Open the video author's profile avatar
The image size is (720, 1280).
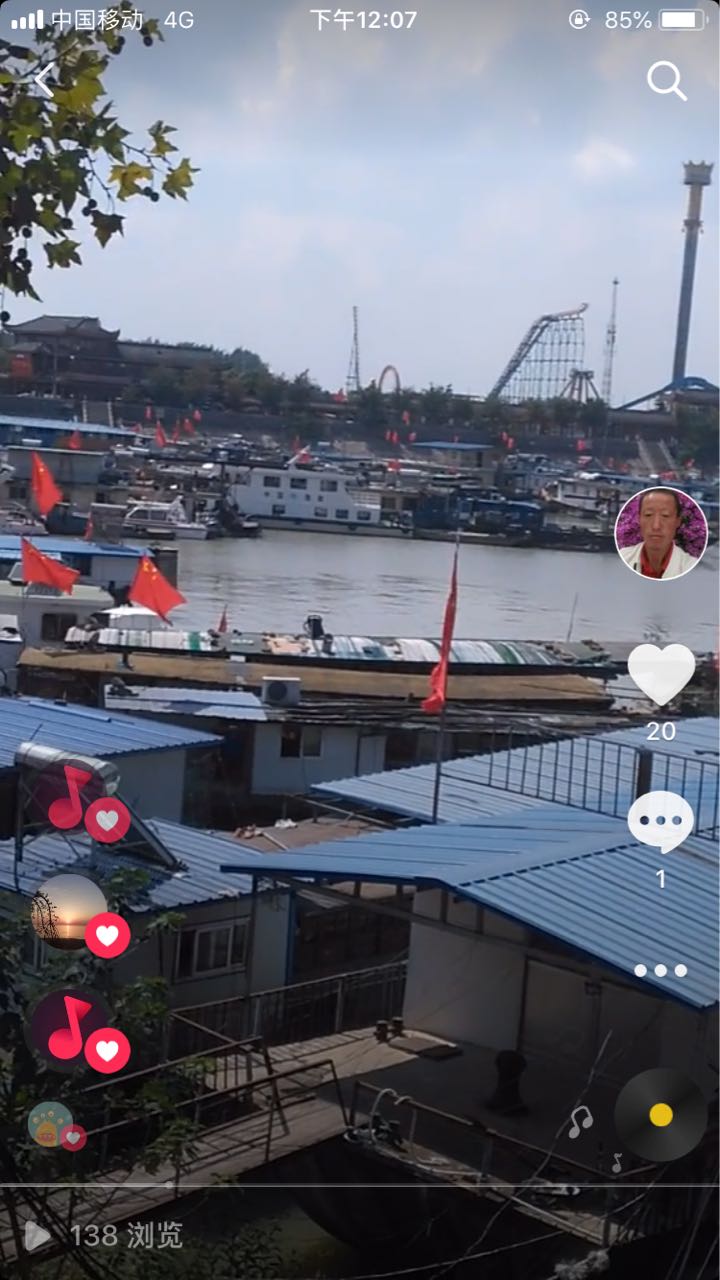[661, 534]
